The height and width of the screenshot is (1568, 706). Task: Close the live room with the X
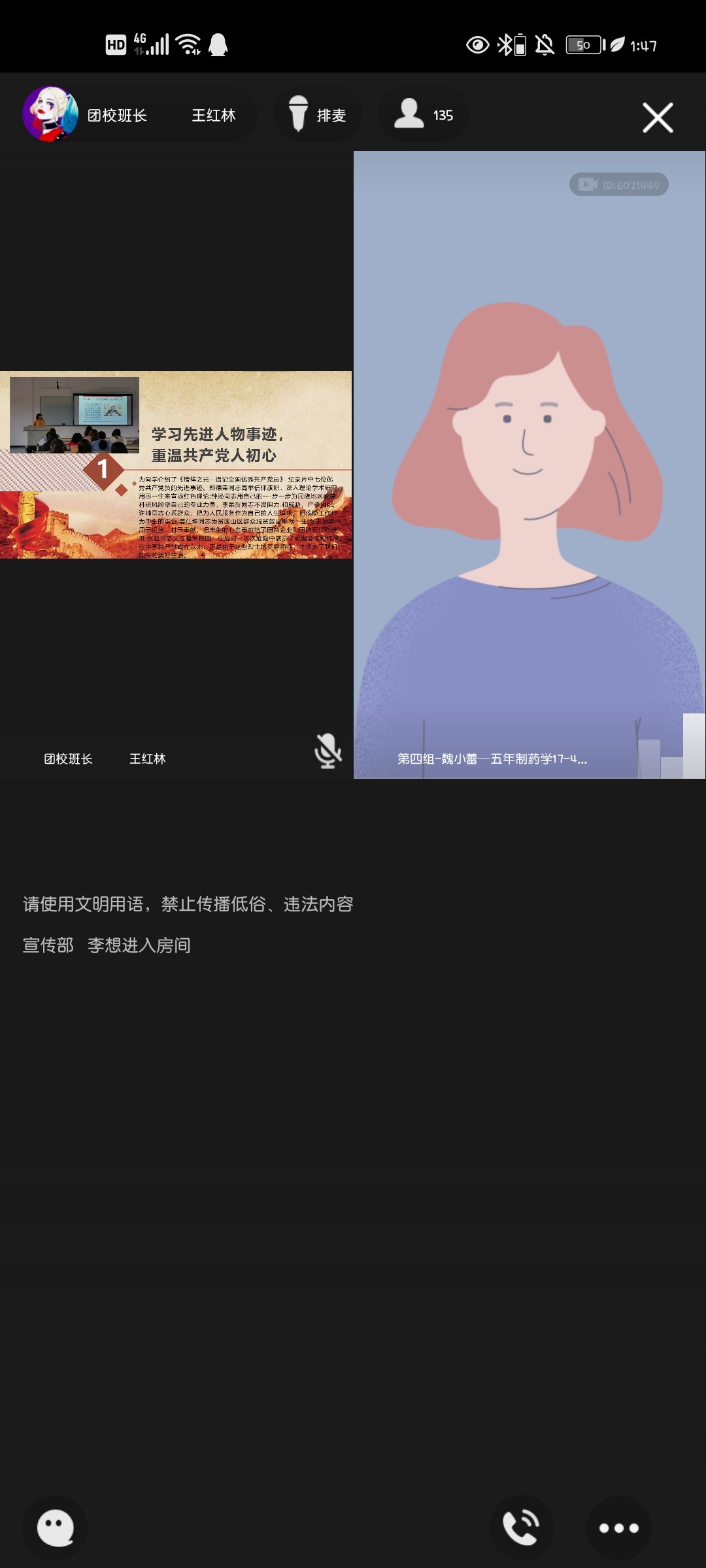coord(657,118)
